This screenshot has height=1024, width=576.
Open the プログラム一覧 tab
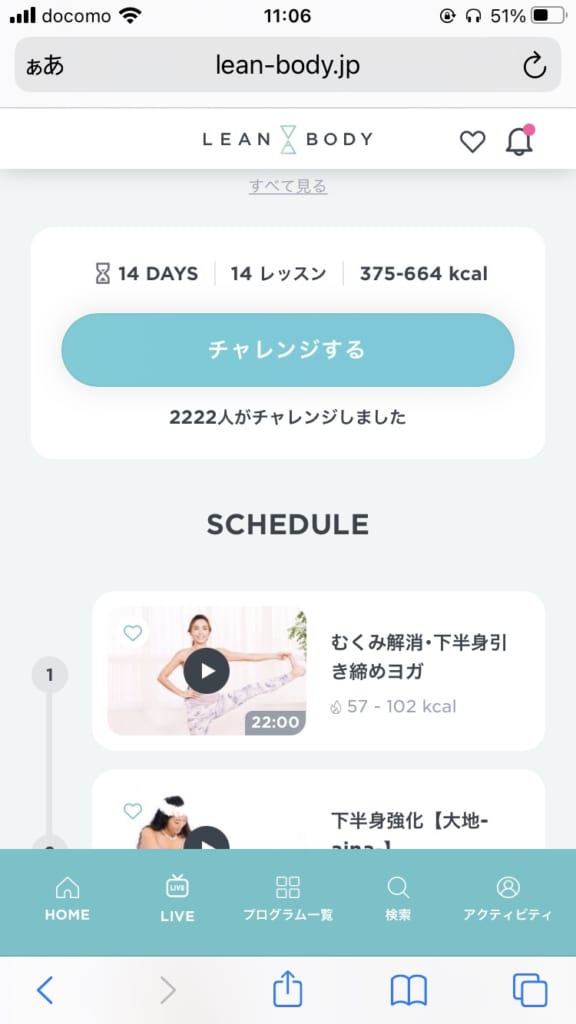pos(288,899)
